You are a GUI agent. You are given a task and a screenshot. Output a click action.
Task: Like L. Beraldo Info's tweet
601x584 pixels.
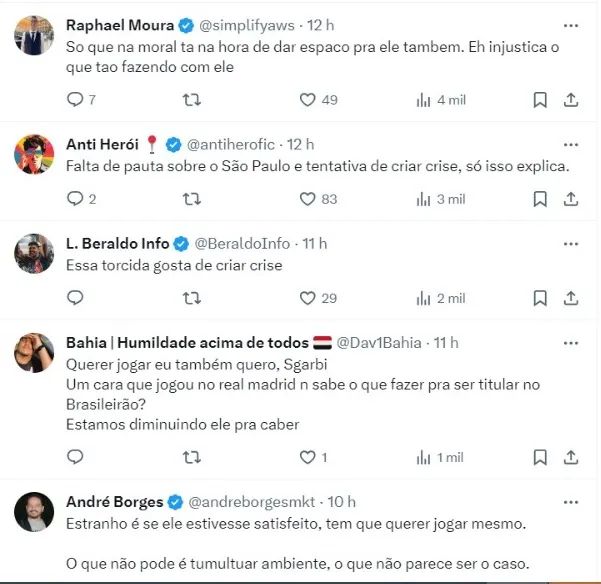[308, 298]
